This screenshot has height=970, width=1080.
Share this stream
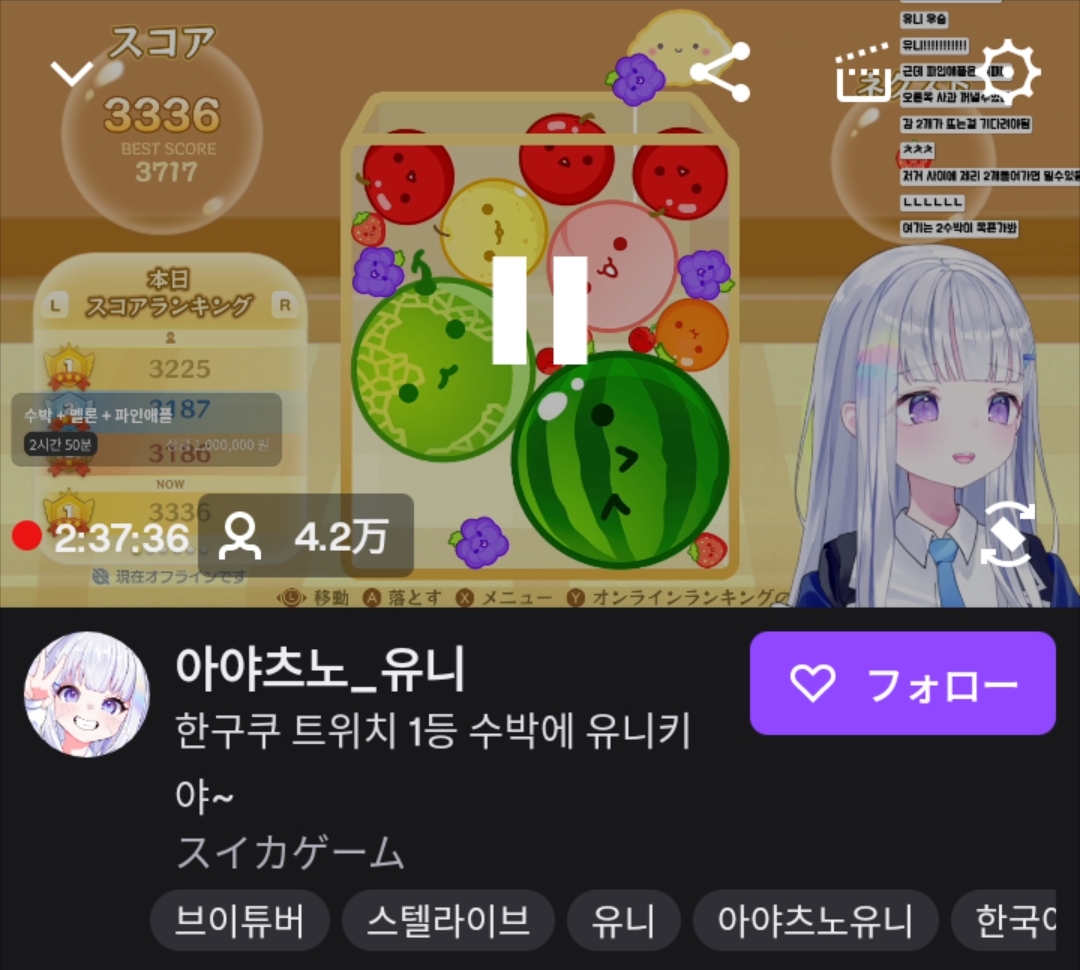tap(722, 71)
